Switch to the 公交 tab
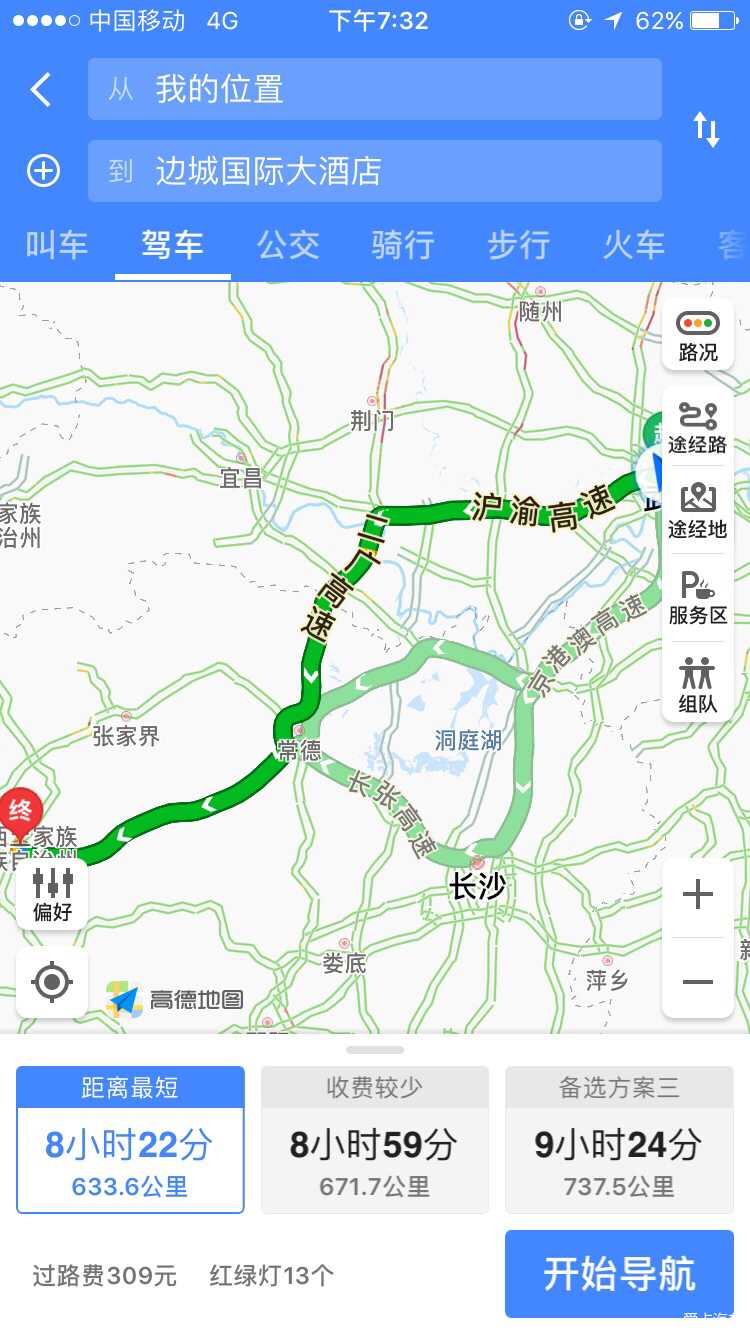 [288, 245]
